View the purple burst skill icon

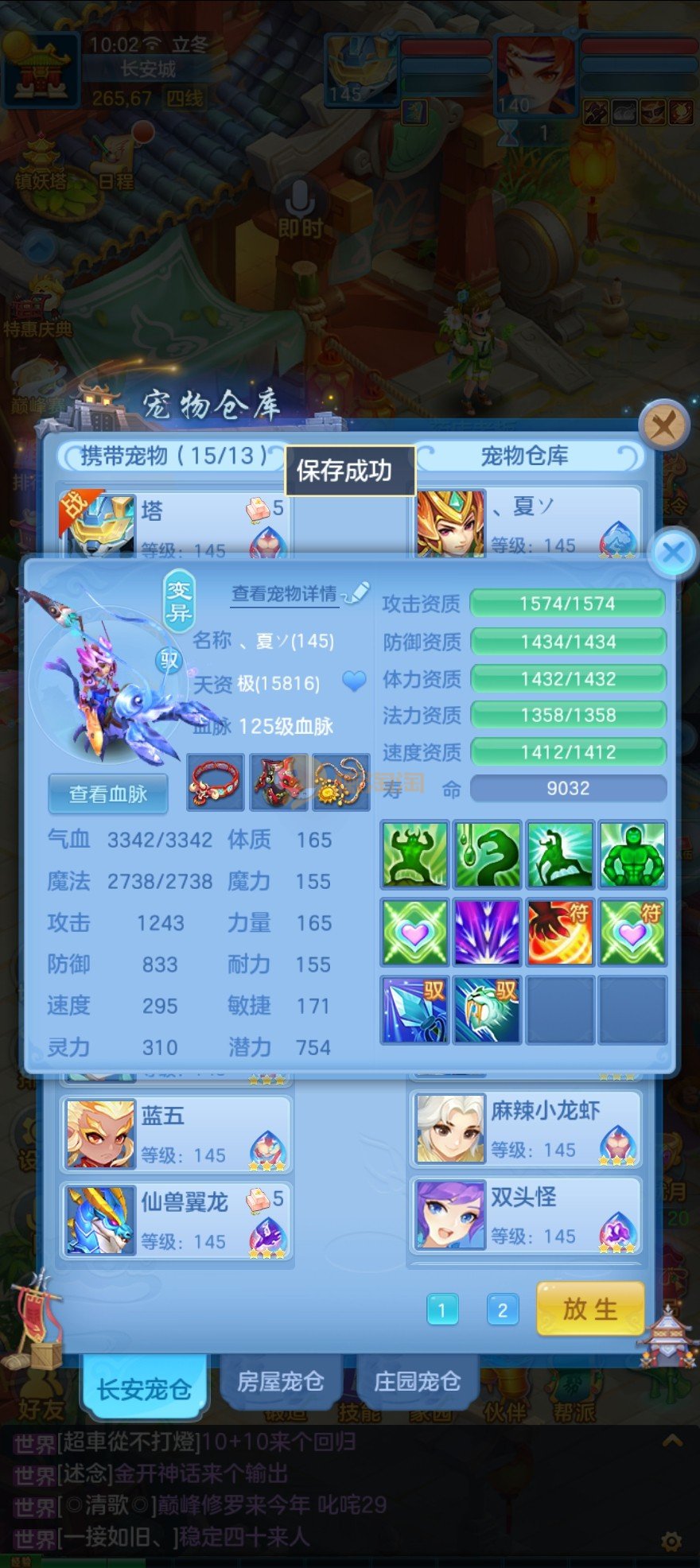[487, 932]
